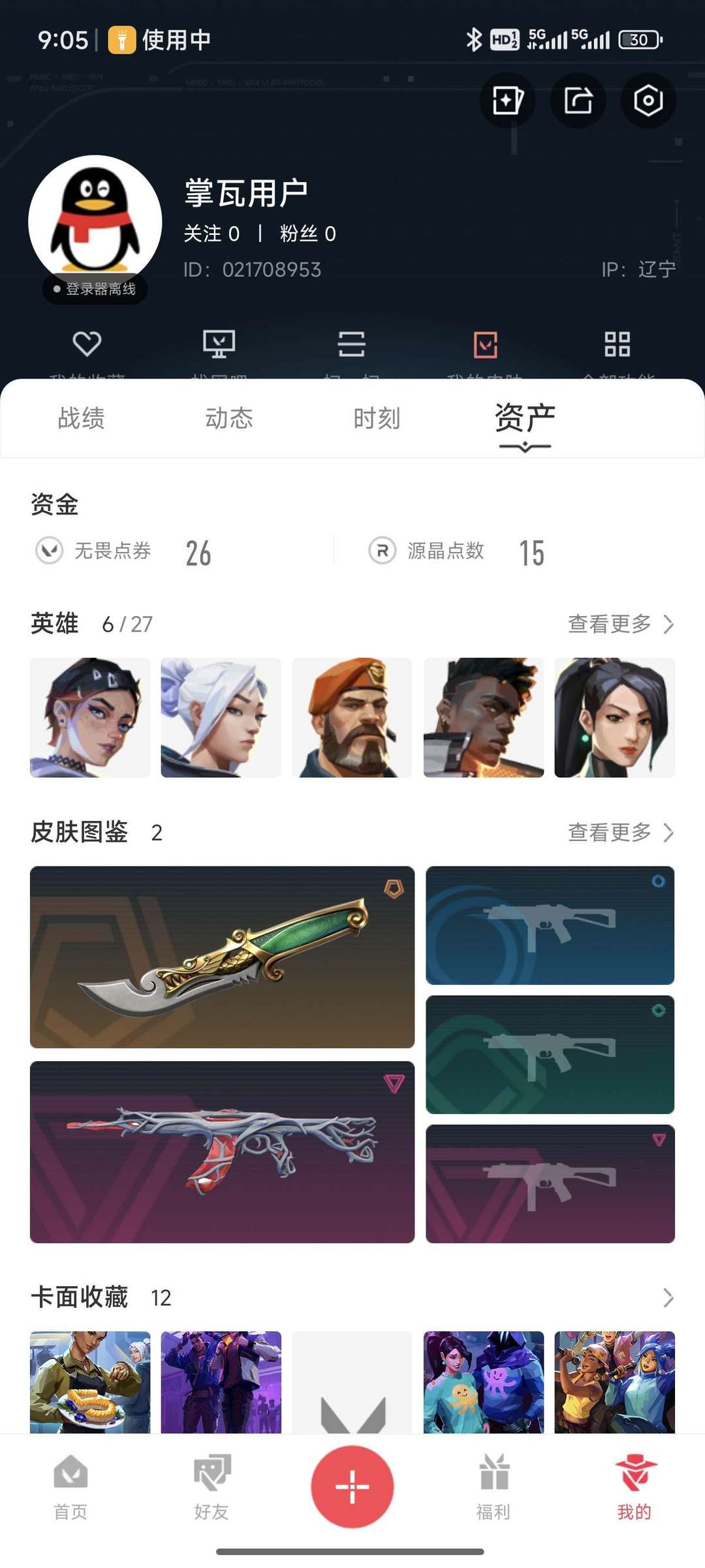This screenshot has width=705, height=1568.
Task: Open the settings hexagon icon
Action: (x=648, y=100)
